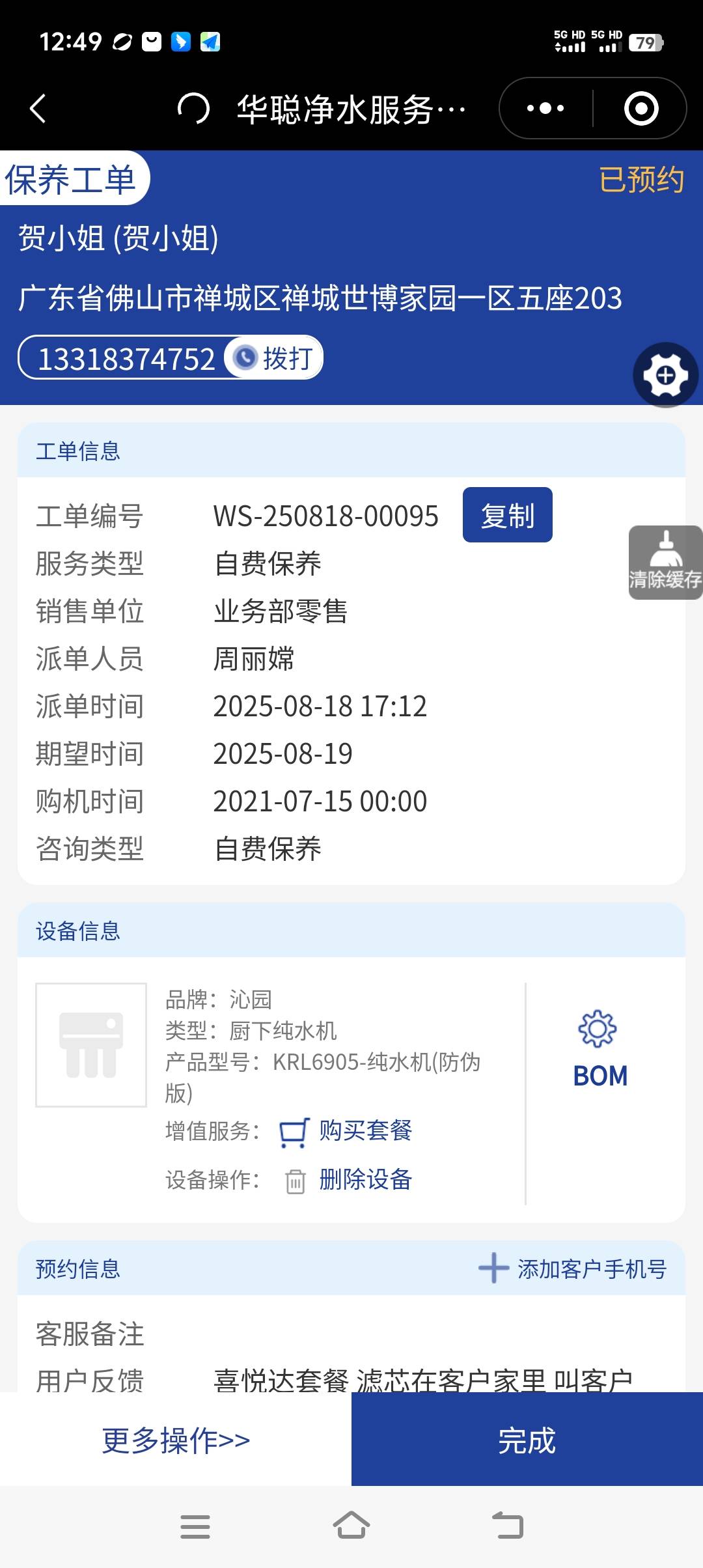Open the device image thumbnail
This screenshot has width=703, height=1568.
[91, 1044]
